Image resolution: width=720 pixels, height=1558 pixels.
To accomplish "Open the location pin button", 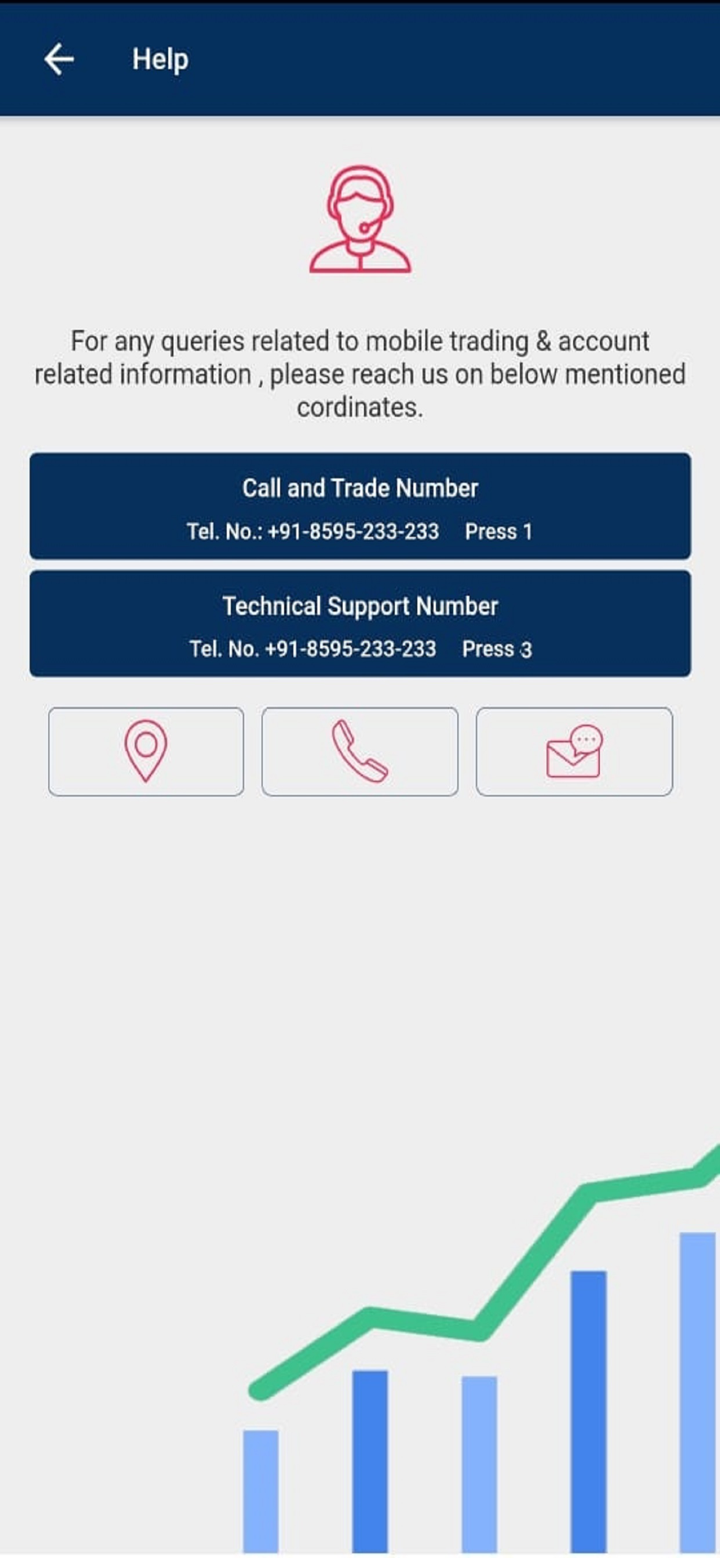I will point(146,752).
